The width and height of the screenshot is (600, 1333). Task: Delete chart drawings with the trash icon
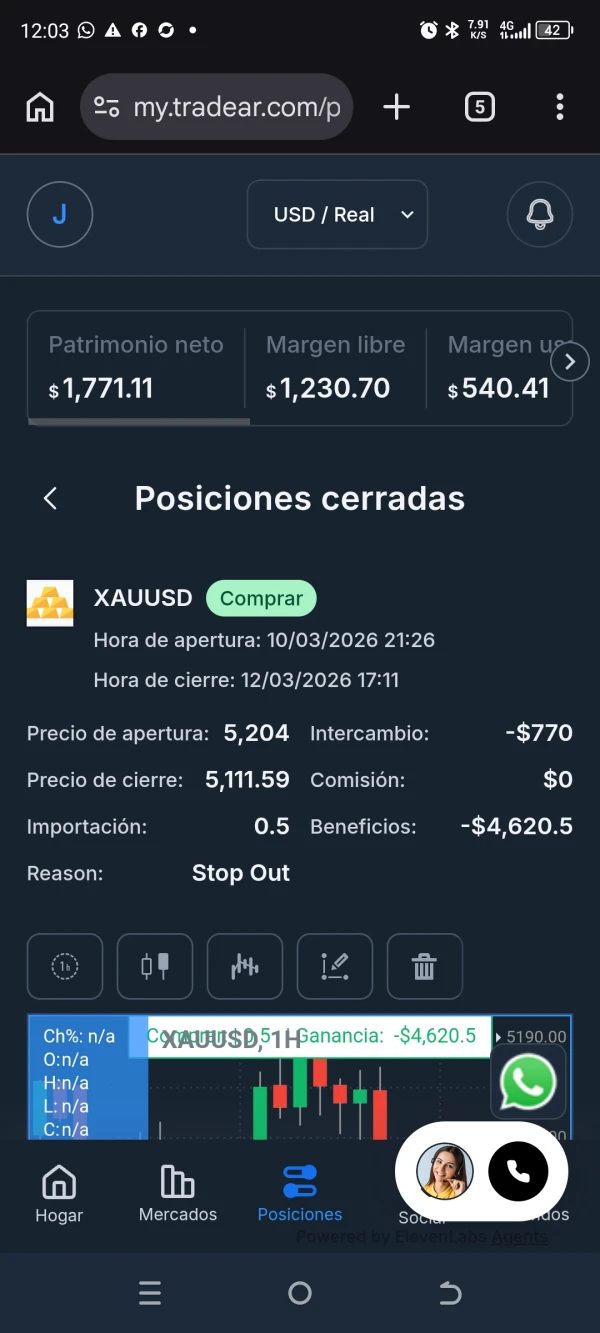click(425, 966)
